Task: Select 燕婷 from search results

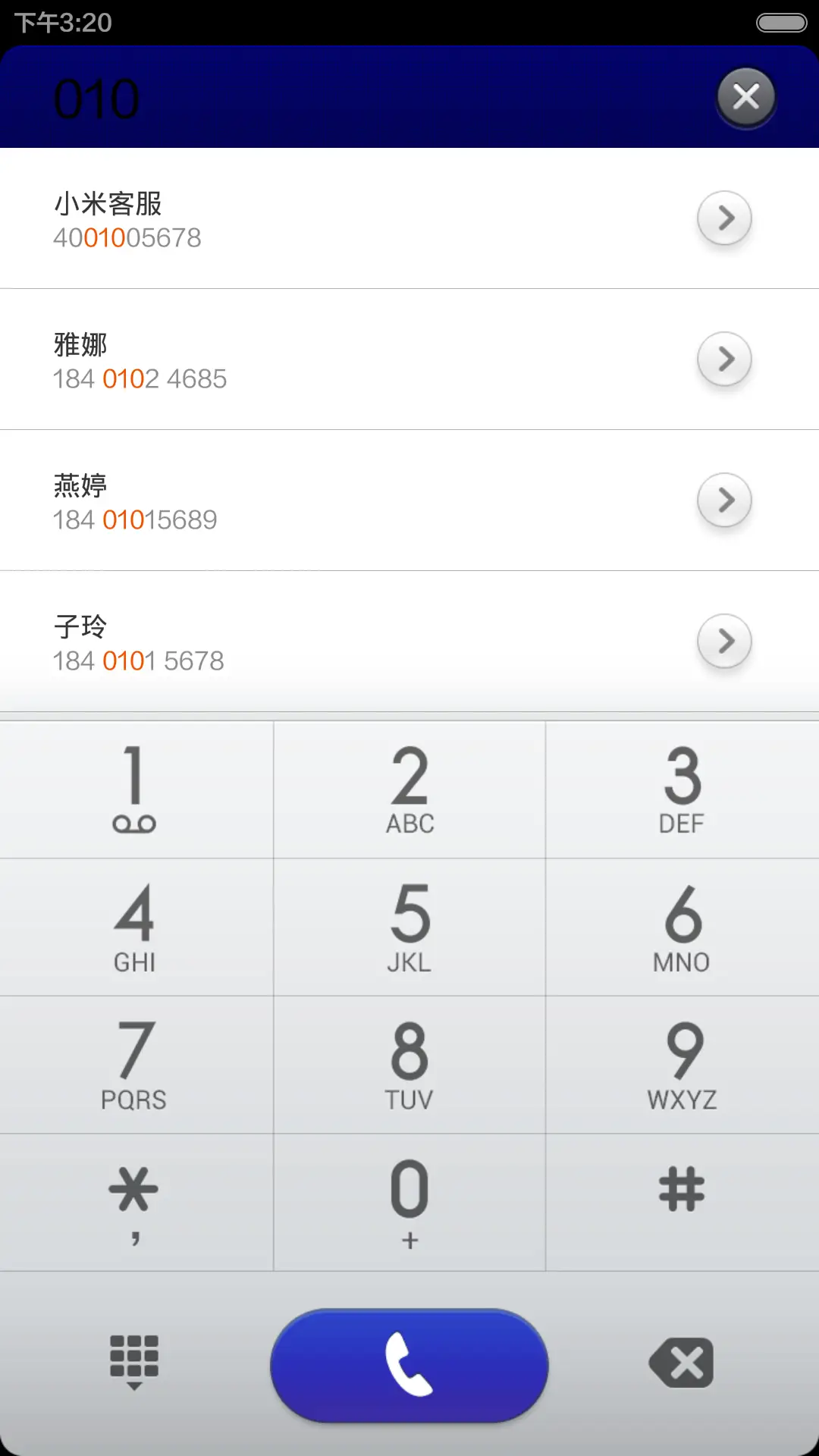Action: (303, 500)
